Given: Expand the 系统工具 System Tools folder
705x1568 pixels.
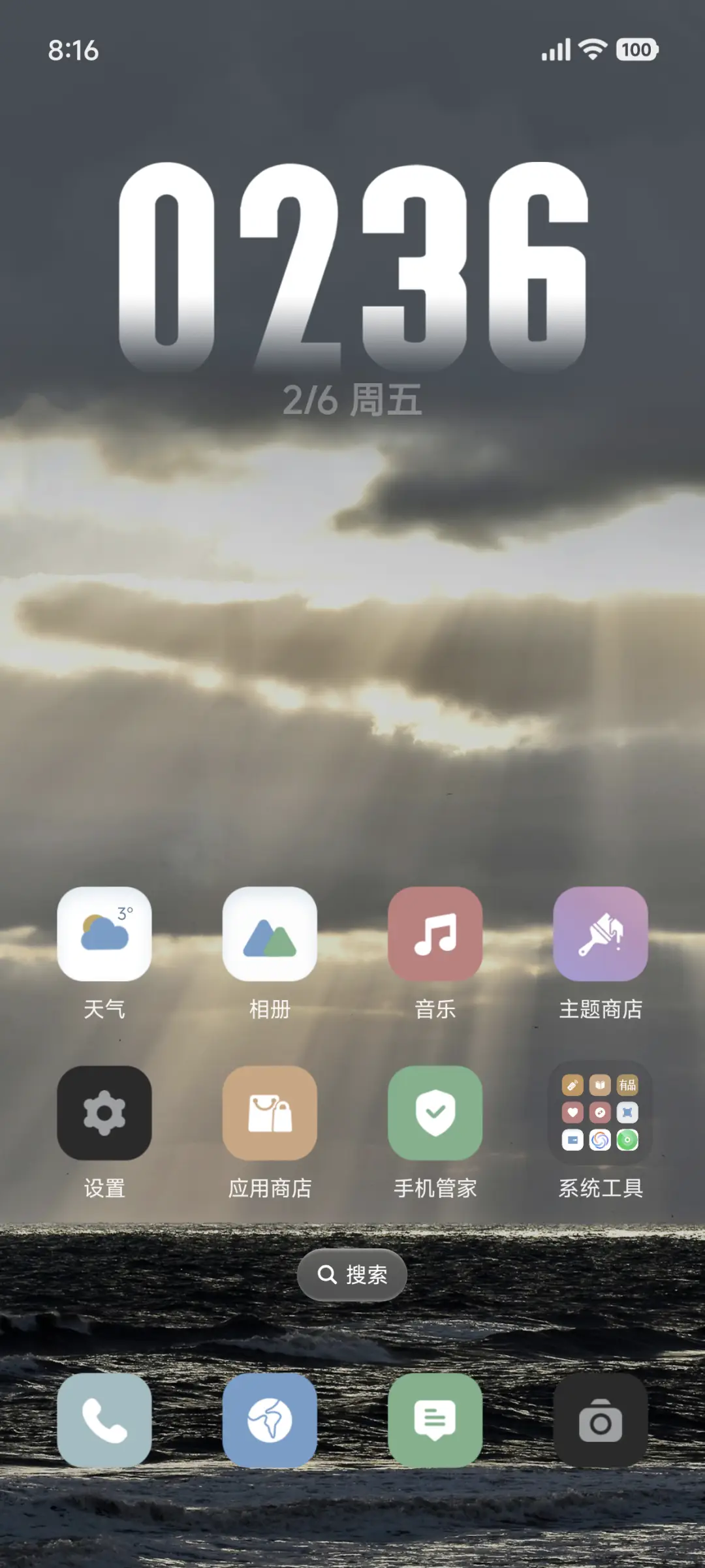Looking at the screenshot, I should [x=601, y=1113].
